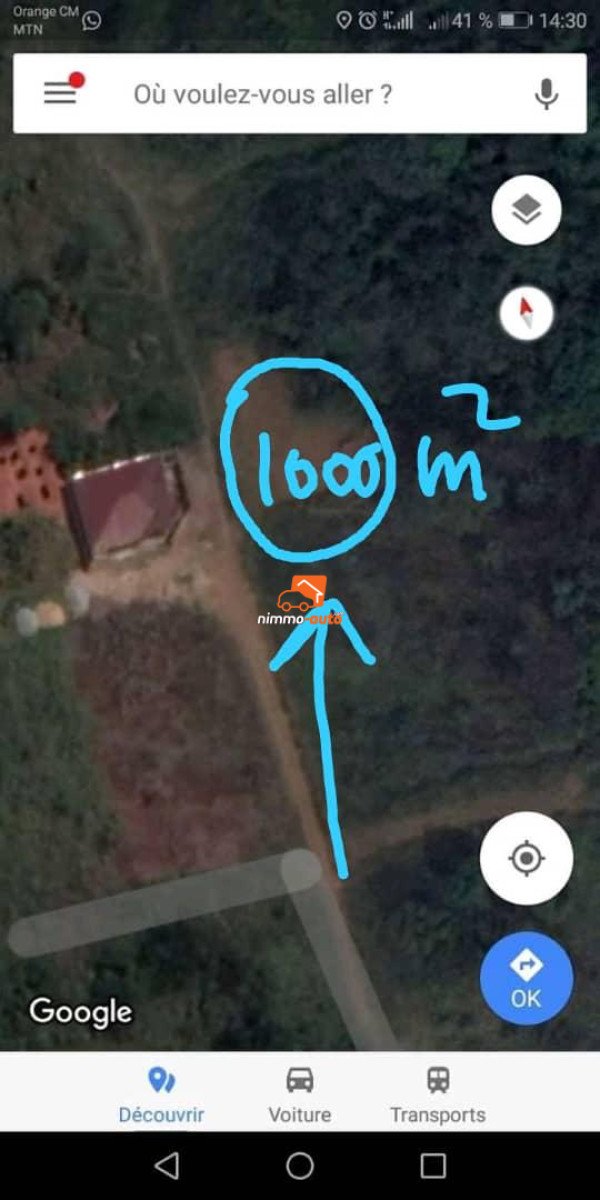
Task: Open the map layers selector
Action: tap(526, 210)
